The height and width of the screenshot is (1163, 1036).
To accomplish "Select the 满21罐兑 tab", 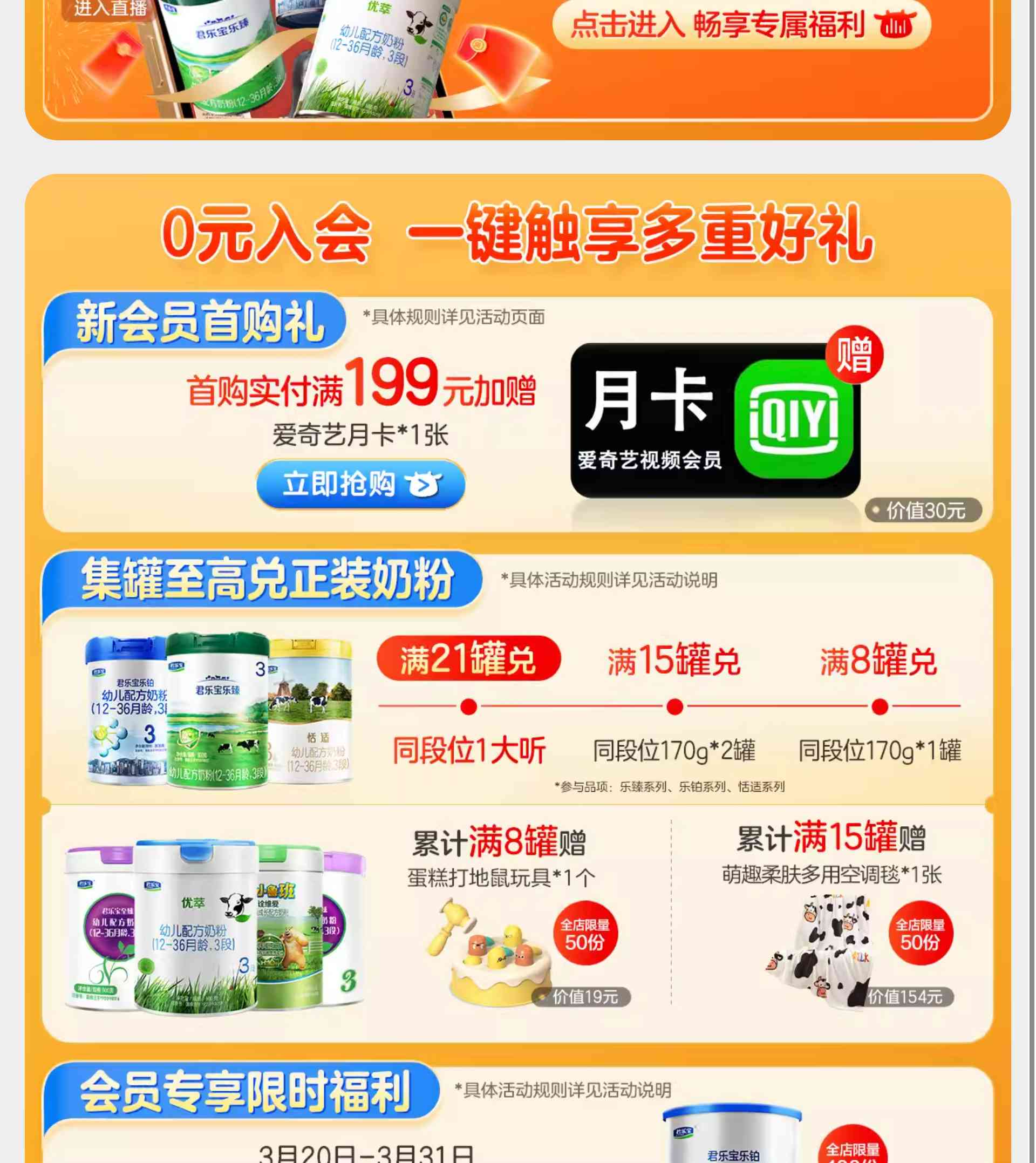I will pos(468,660).
